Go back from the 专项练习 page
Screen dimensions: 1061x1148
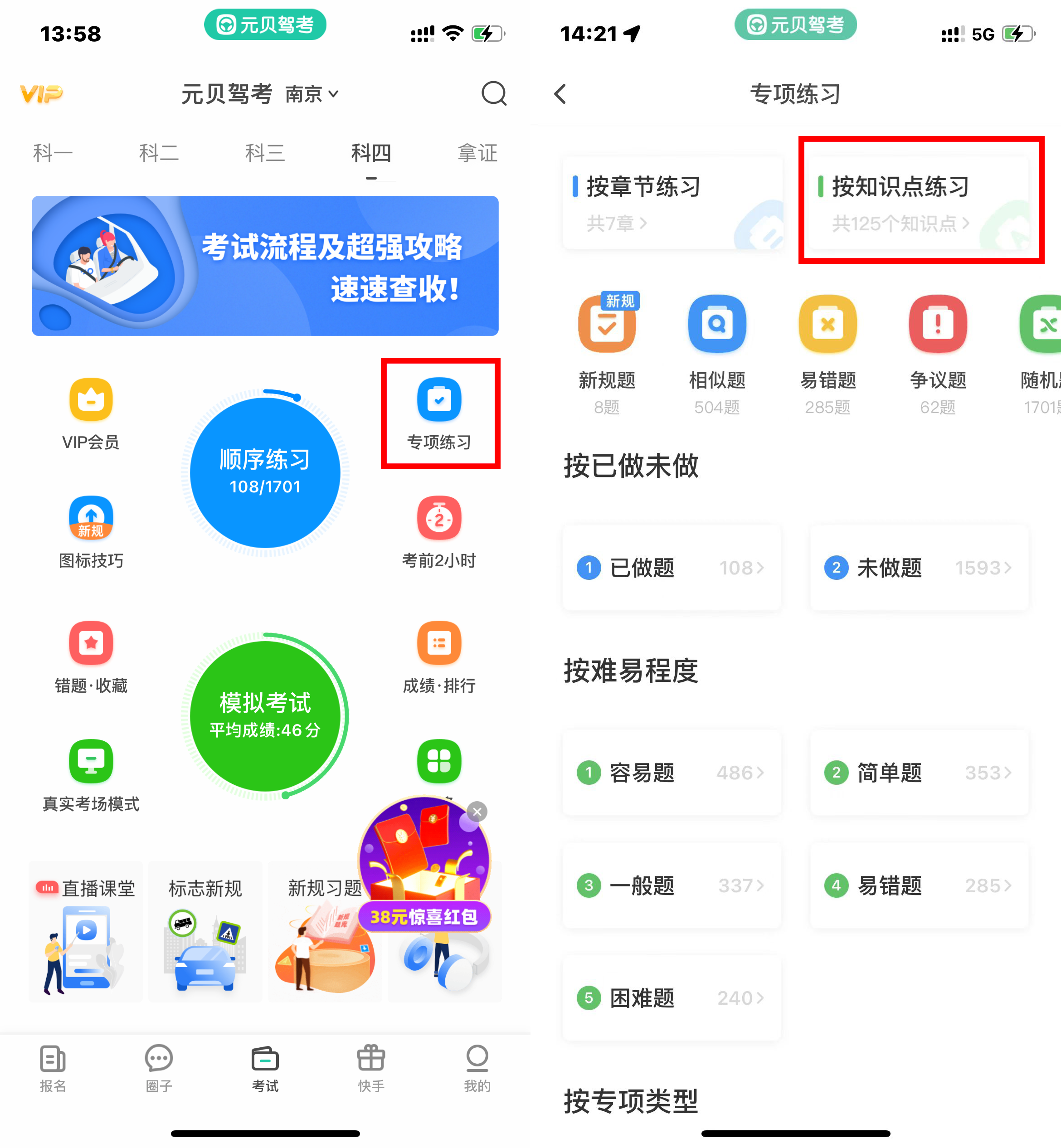click(560, 93)
